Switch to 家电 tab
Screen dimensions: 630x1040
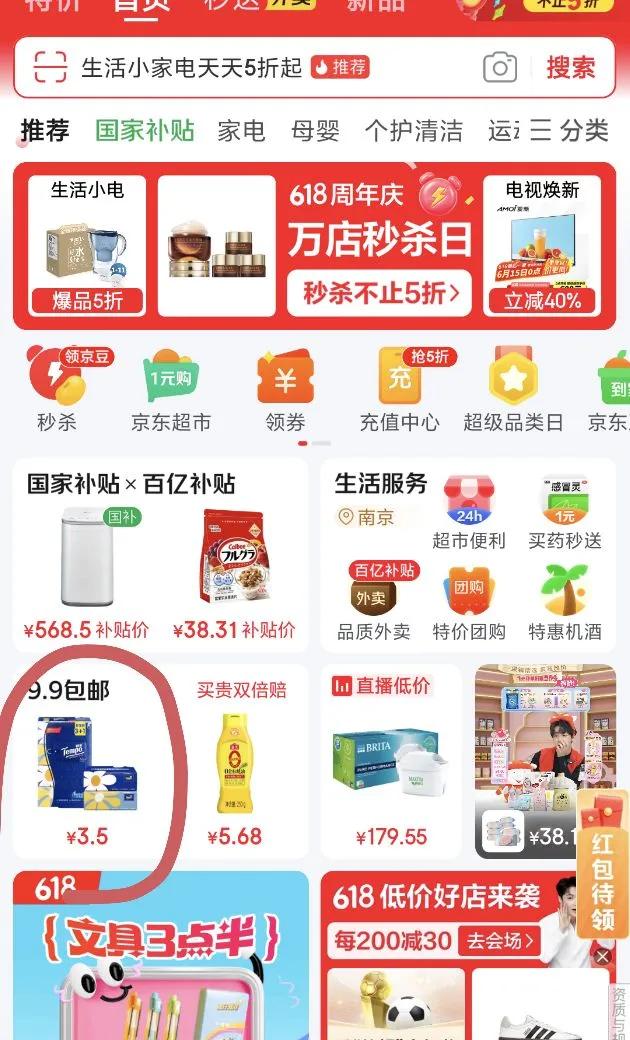[241, 131]
